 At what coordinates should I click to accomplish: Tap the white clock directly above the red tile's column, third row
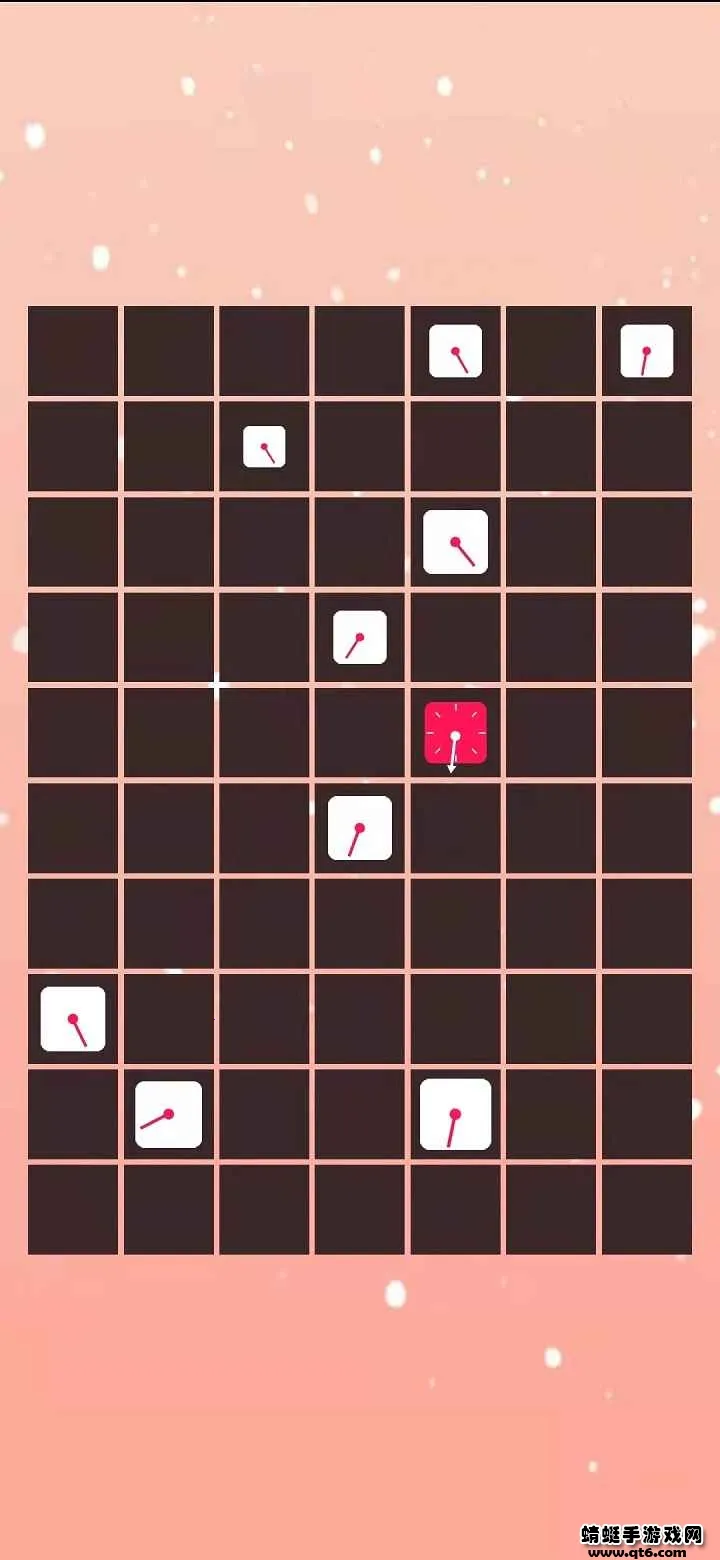click(455, 542)
